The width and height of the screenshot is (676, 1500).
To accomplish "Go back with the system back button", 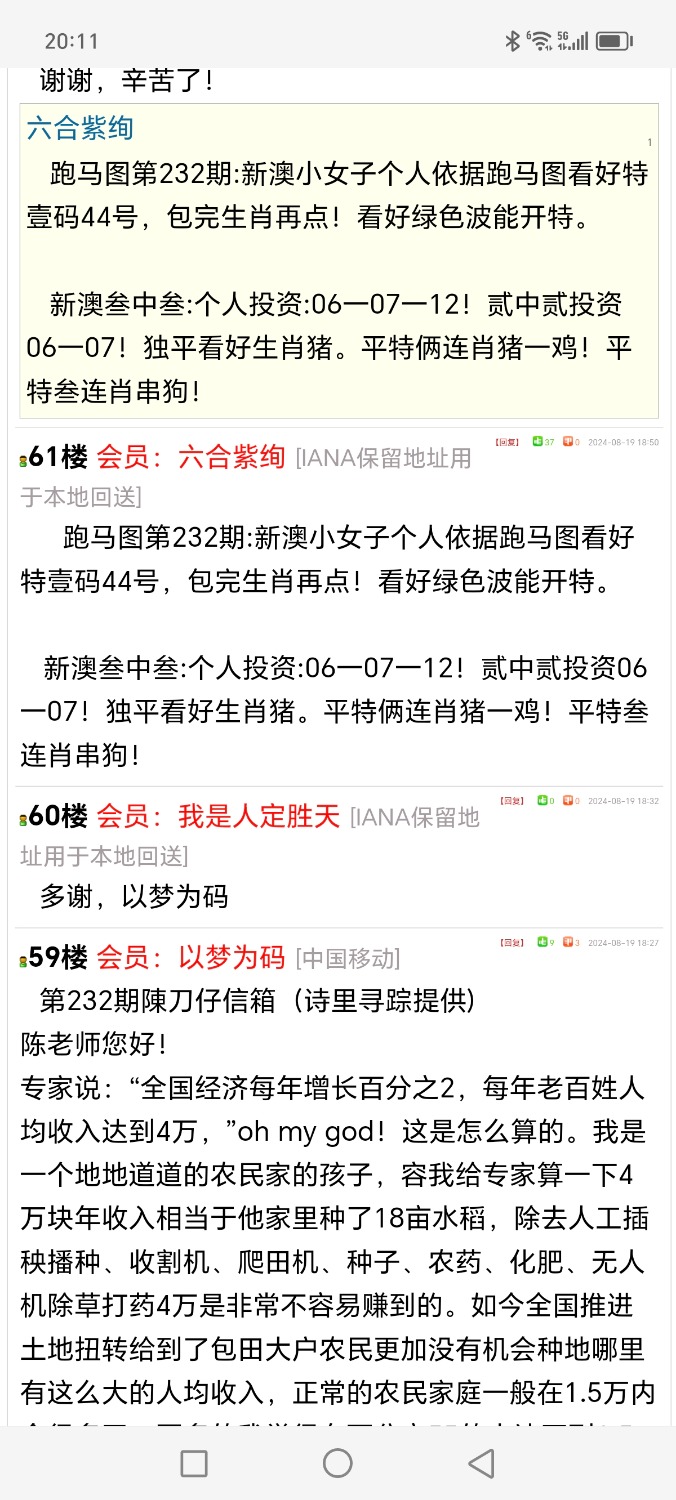I will [481, 1464].
